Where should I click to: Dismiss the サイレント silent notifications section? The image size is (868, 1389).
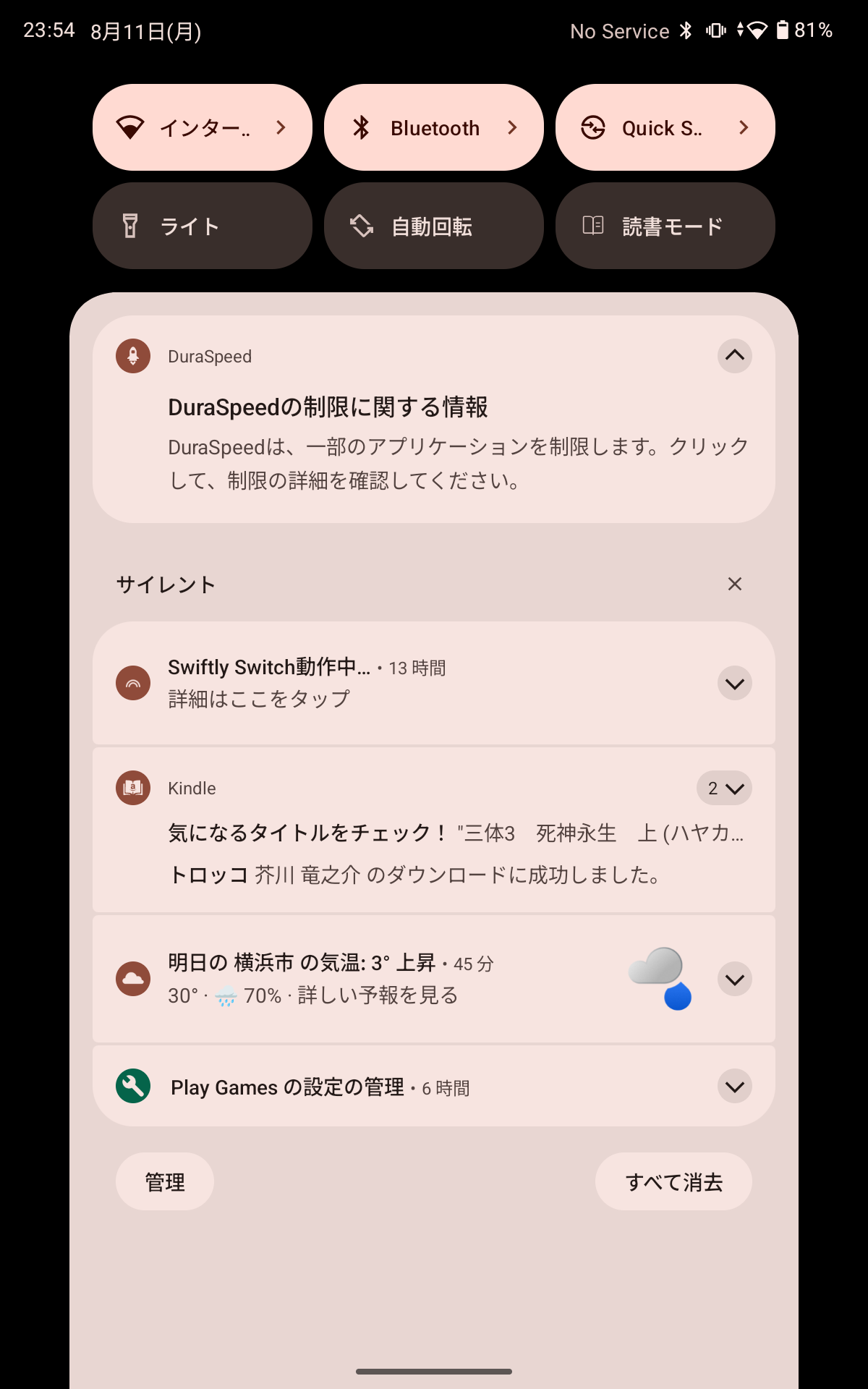[x=735, y=584]
